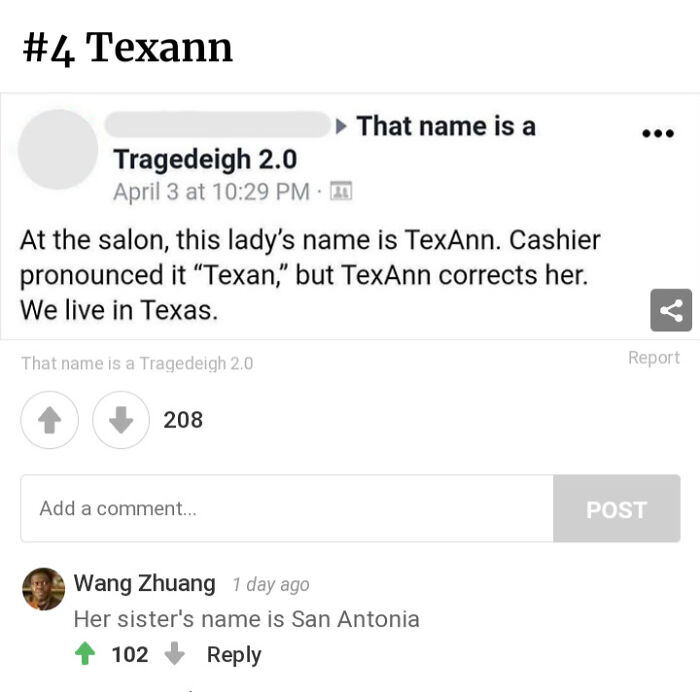Open the 'That name is a Tragedeigh 2.0' source link
Image resolution: width=700 pixels, height=692 pixels.
click(137, 363)
